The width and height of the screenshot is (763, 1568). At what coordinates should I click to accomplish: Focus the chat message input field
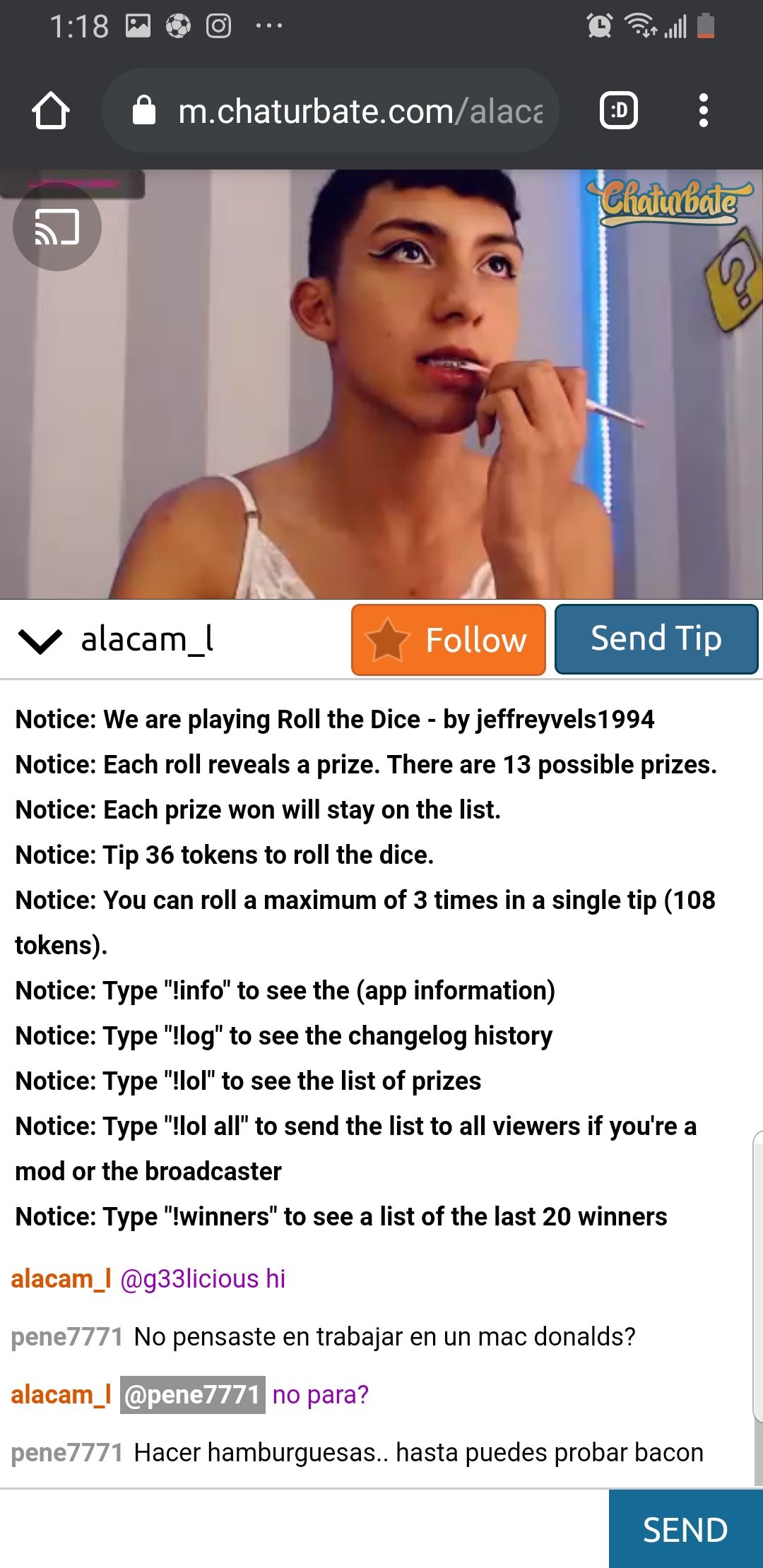[x=304, y=1530]
